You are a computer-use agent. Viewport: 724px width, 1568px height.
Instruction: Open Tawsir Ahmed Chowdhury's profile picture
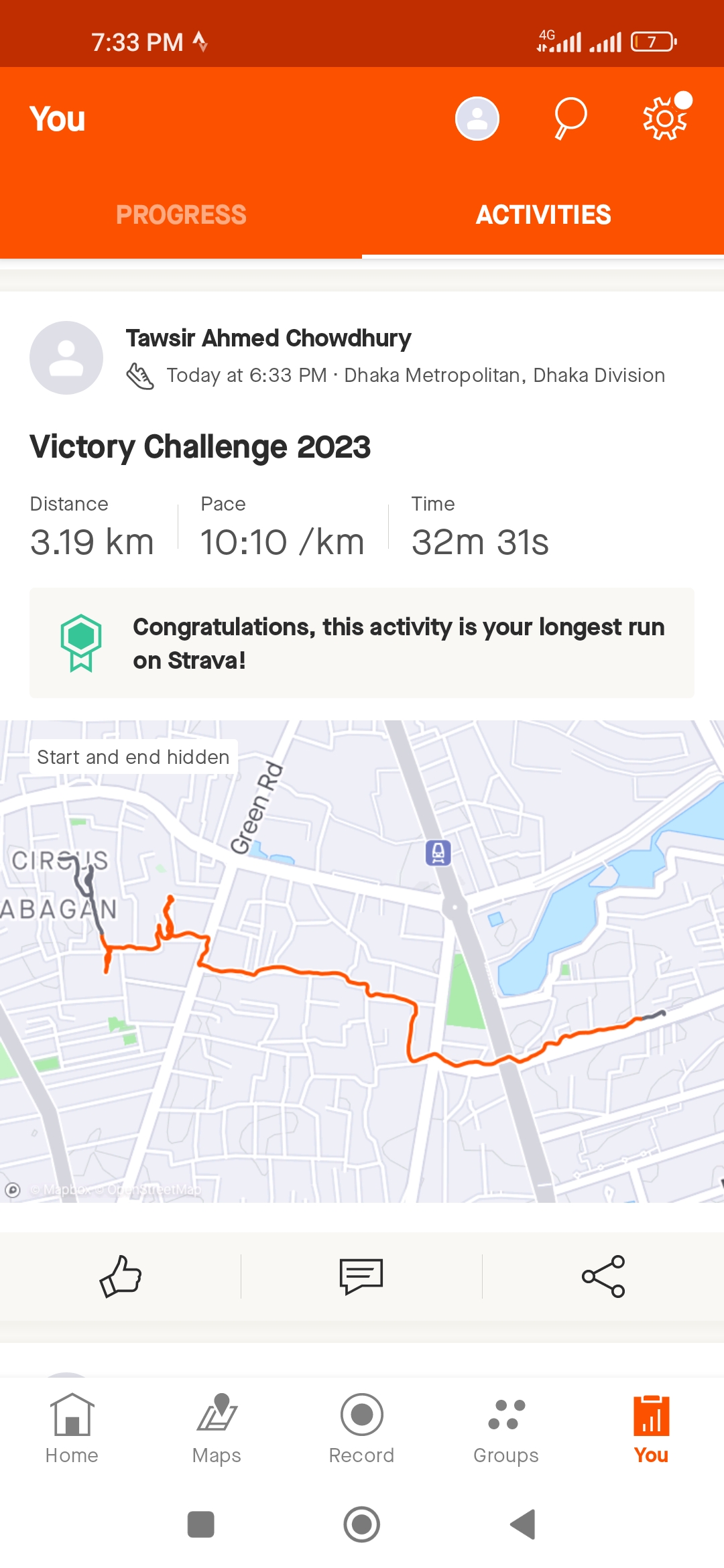[66, 358]
